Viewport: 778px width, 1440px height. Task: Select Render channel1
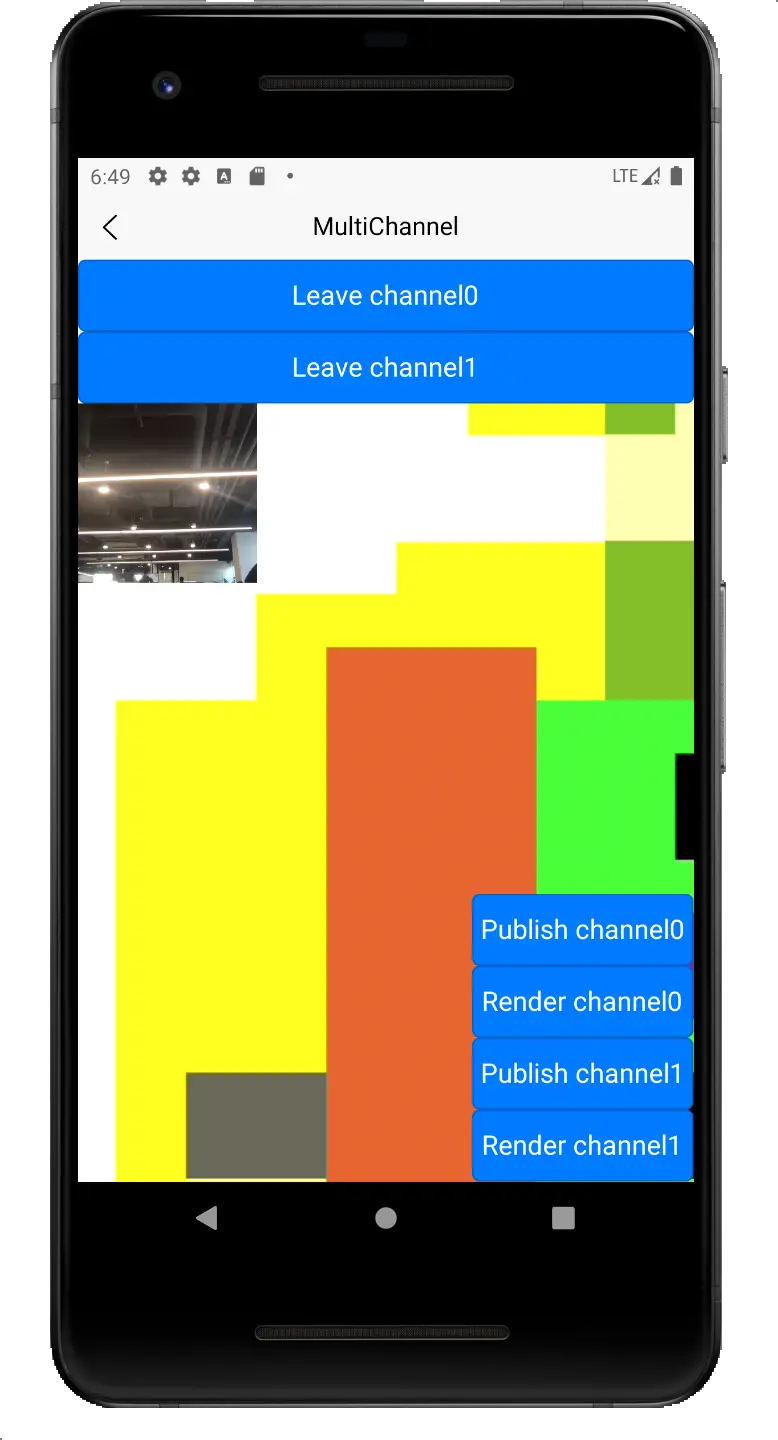point(582,1146)
